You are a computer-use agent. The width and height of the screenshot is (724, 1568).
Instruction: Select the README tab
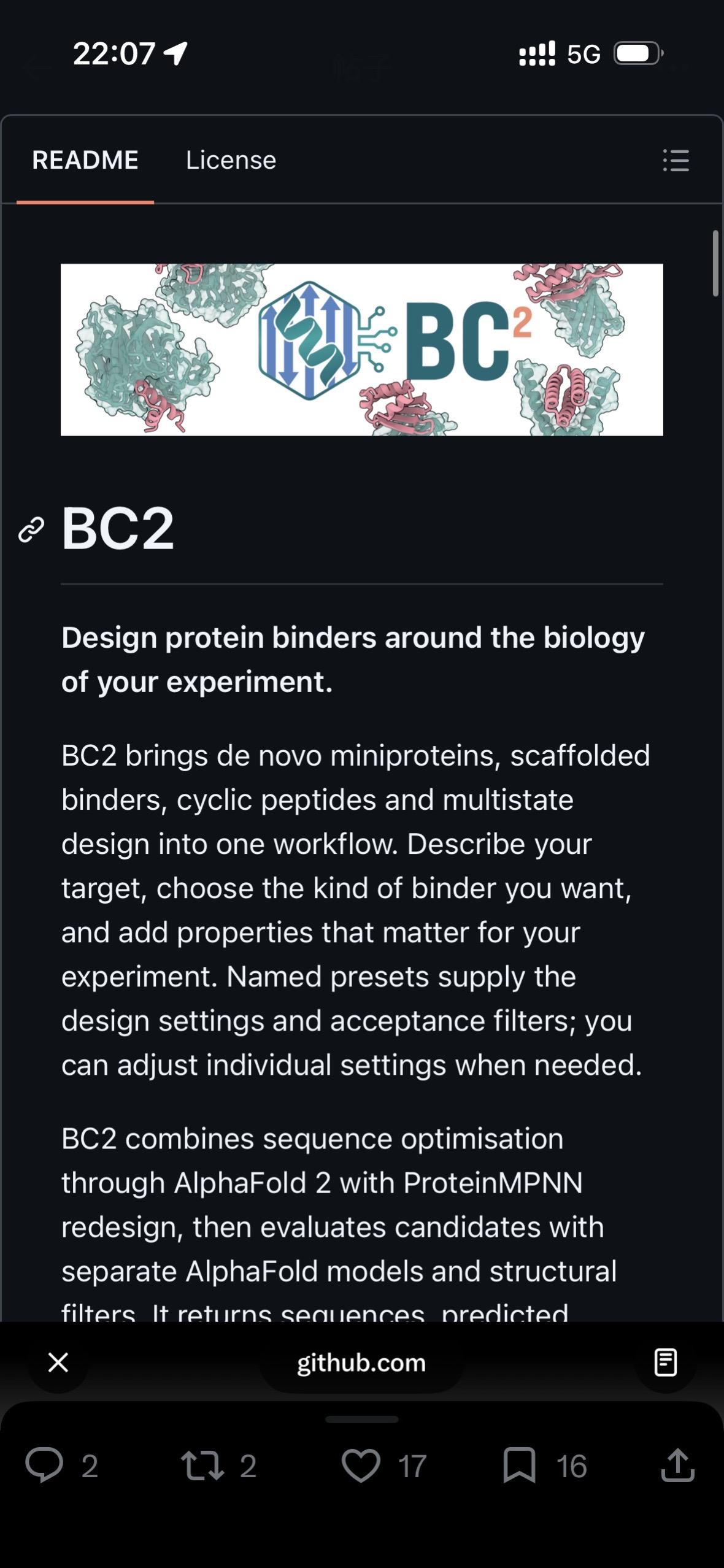[x=85, y=160]
